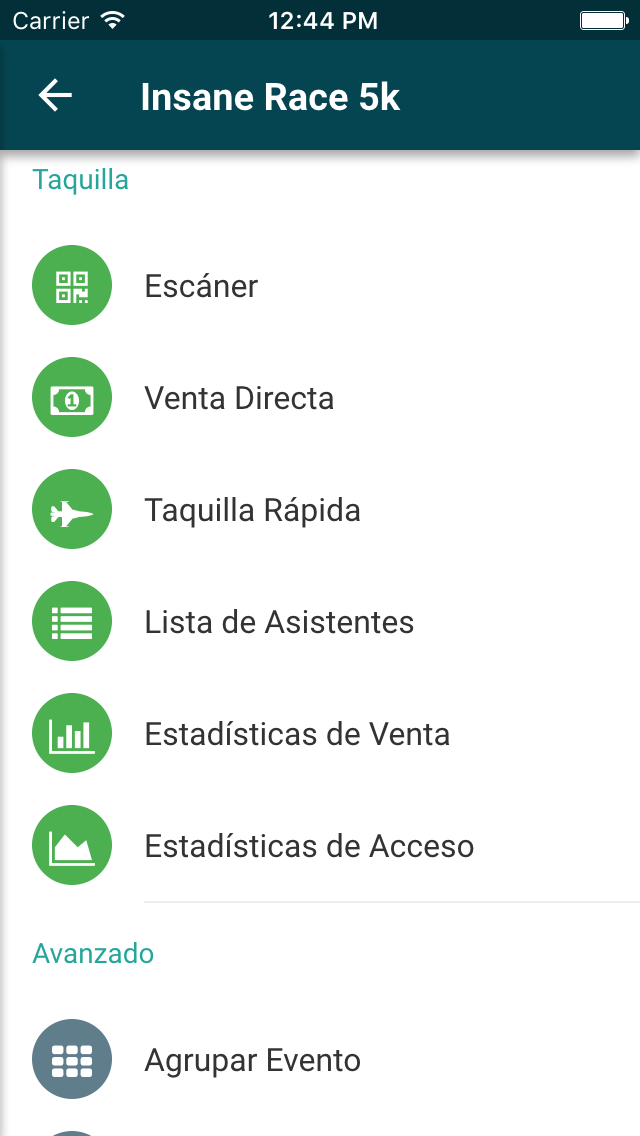Open Estadísticas de Venta
This screenshot has height=1136, width=640.
coord(297,735)
